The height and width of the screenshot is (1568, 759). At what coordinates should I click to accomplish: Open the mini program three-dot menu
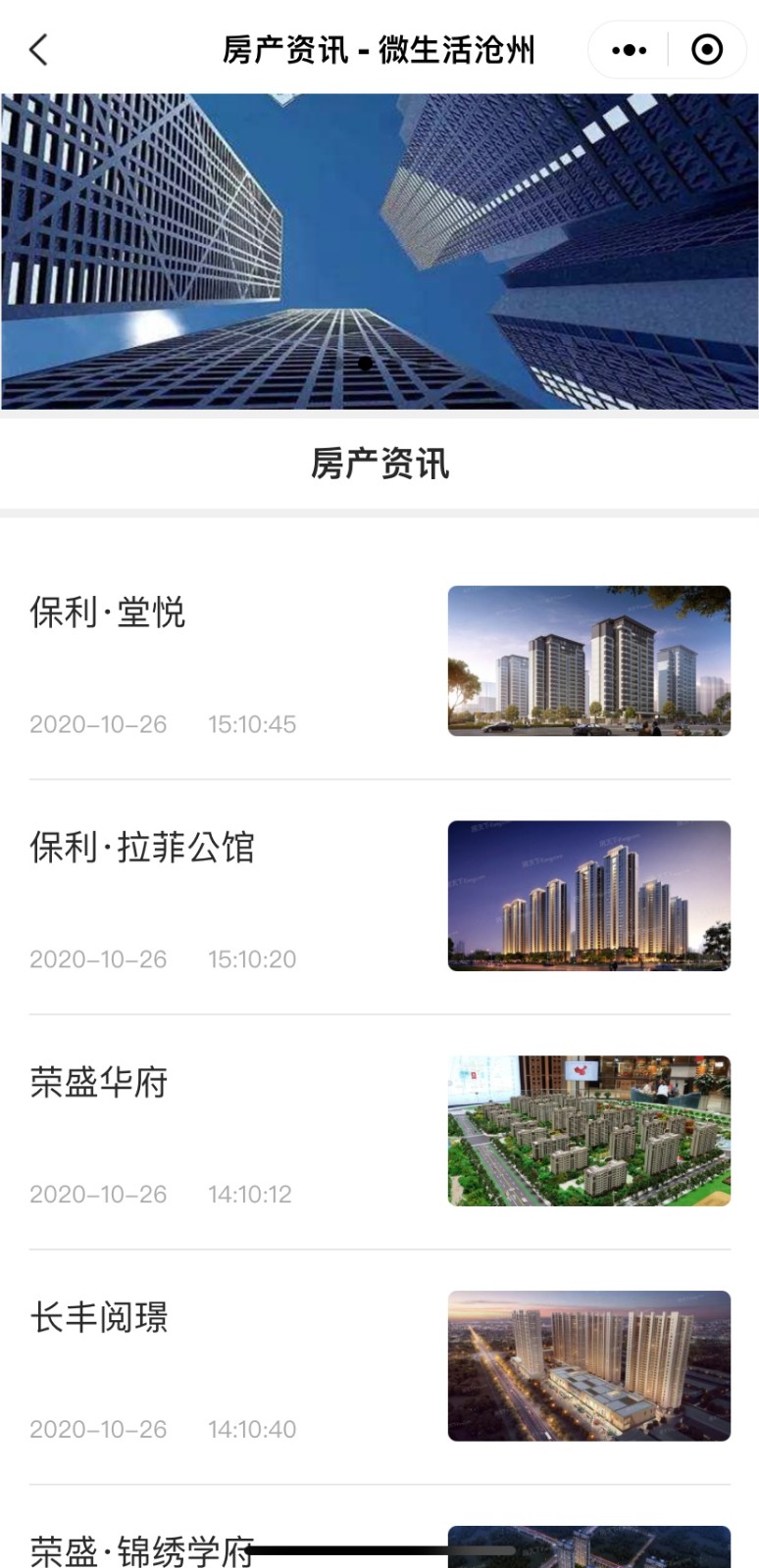click(629, 50)
